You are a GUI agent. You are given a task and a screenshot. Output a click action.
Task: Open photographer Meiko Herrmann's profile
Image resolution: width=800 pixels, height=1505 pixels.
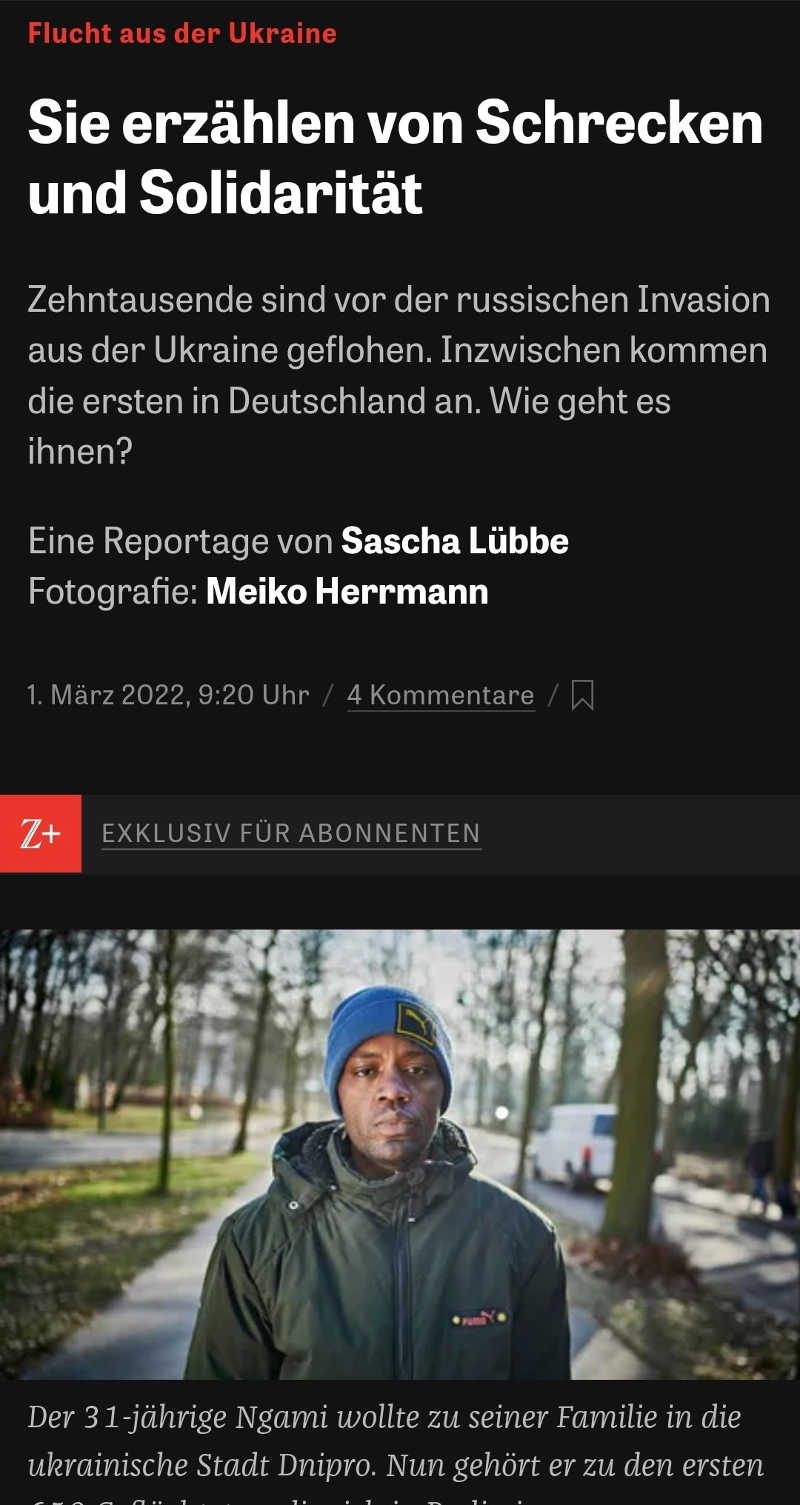pos(347,592)
